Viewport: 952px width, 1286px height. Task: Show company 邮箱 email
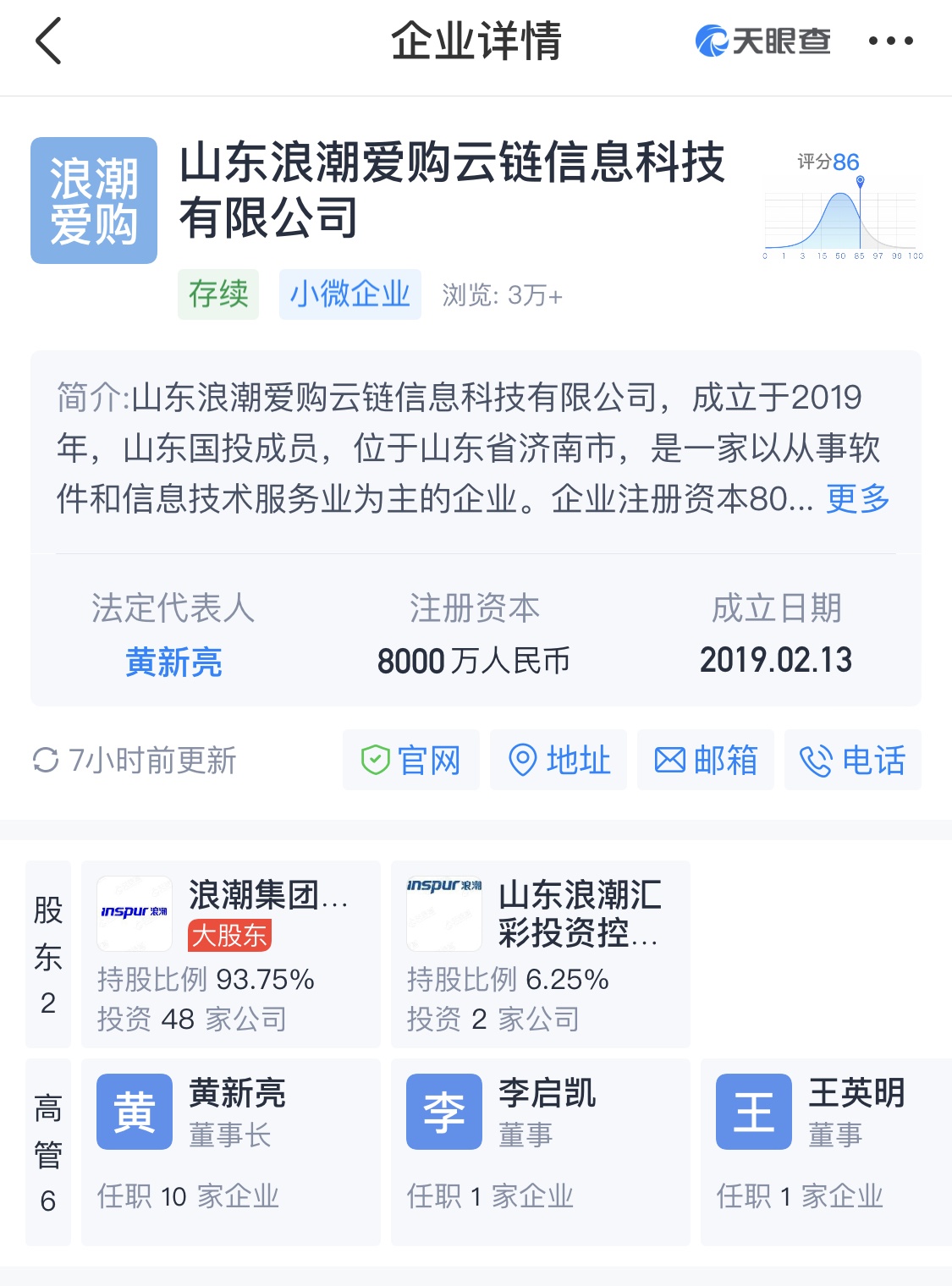(x=706, y=760)
